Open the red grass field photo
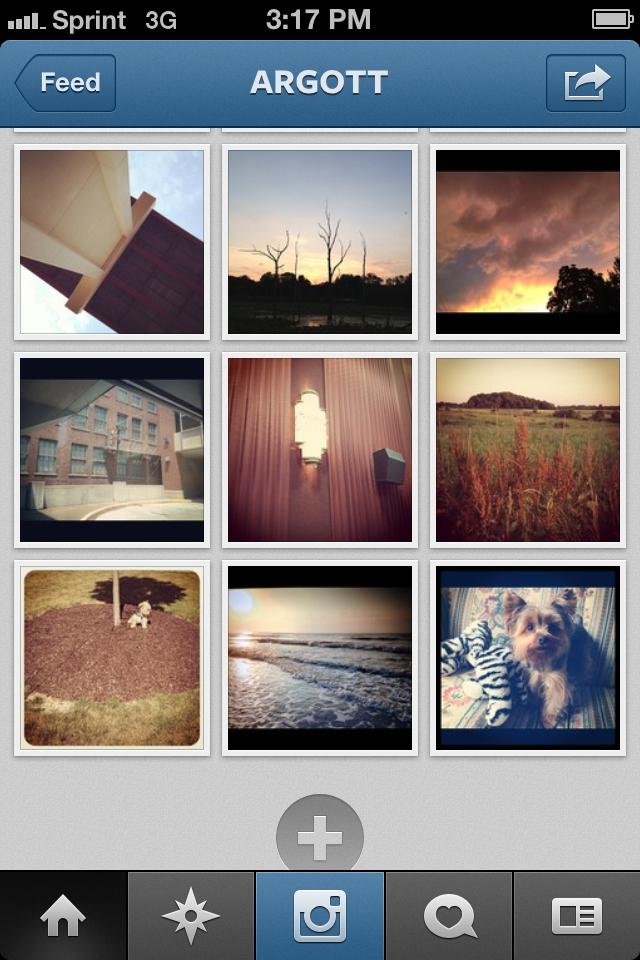This screenshot has width=640, height=960. coord(527,450)
